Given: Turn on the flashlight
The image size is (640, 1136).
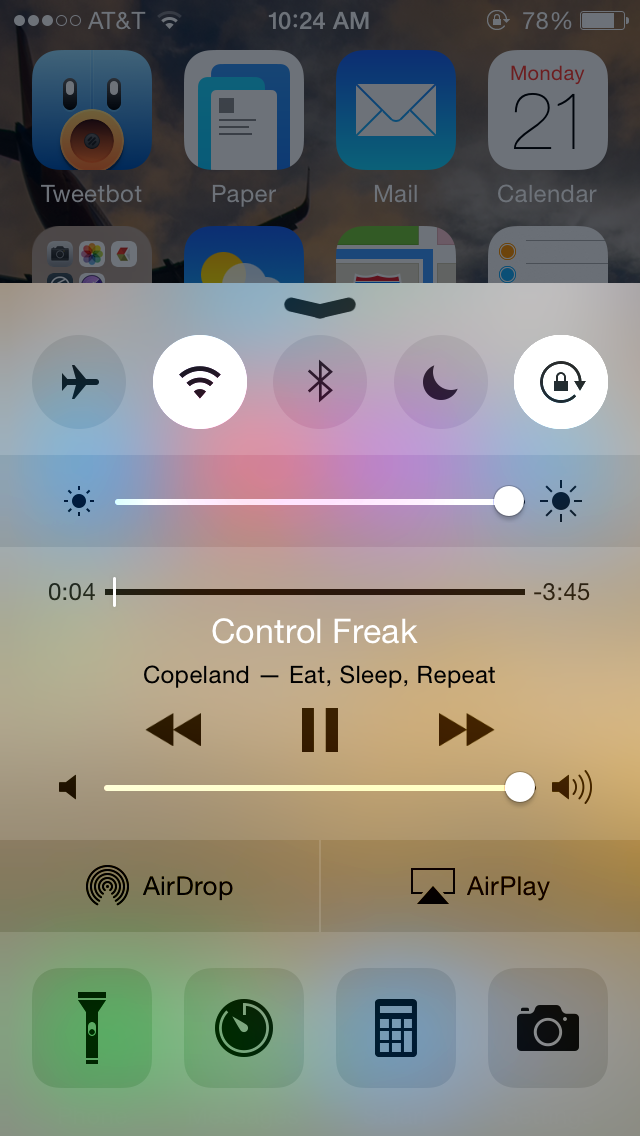Looking at the screenshot, I should pos(92,1027).
